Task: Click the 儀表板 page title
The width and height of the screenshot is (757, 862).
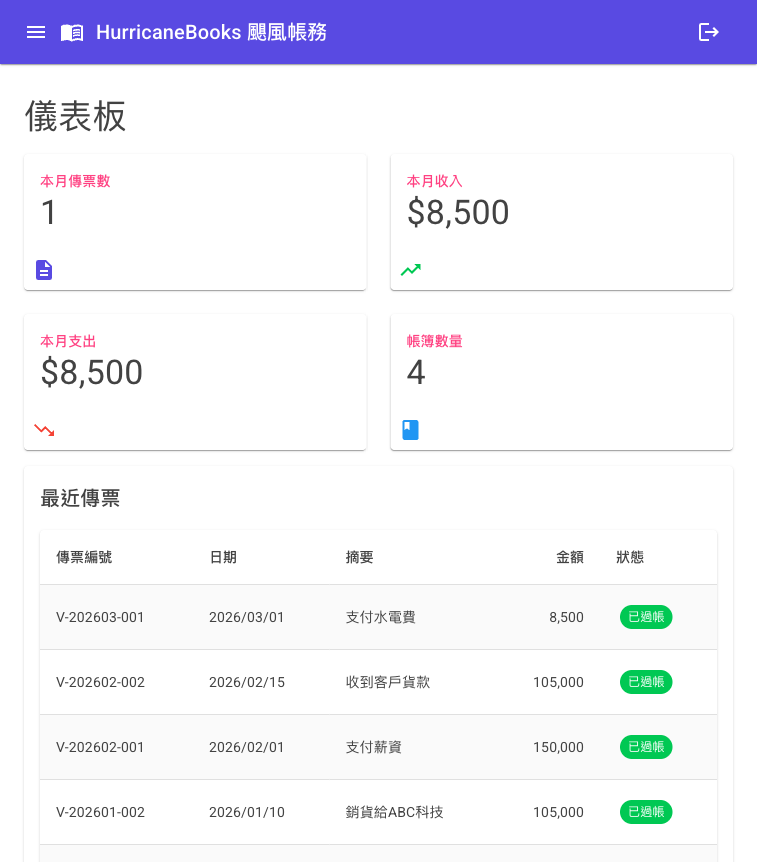Action: pyautogui.click(x=73, y=118)
